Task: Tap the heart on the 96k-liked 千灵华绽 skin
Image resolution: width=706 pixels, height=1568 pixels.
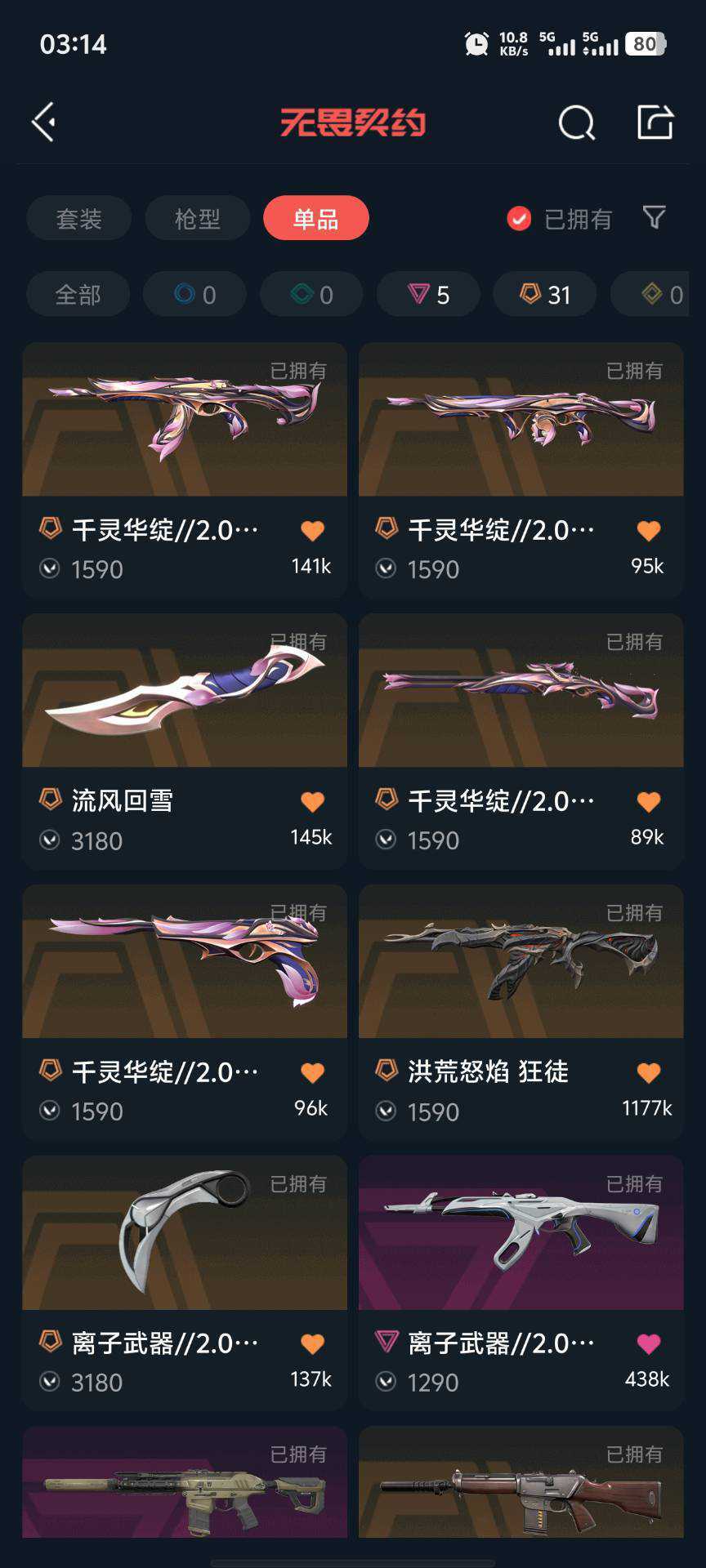Action: (312, 1073)
